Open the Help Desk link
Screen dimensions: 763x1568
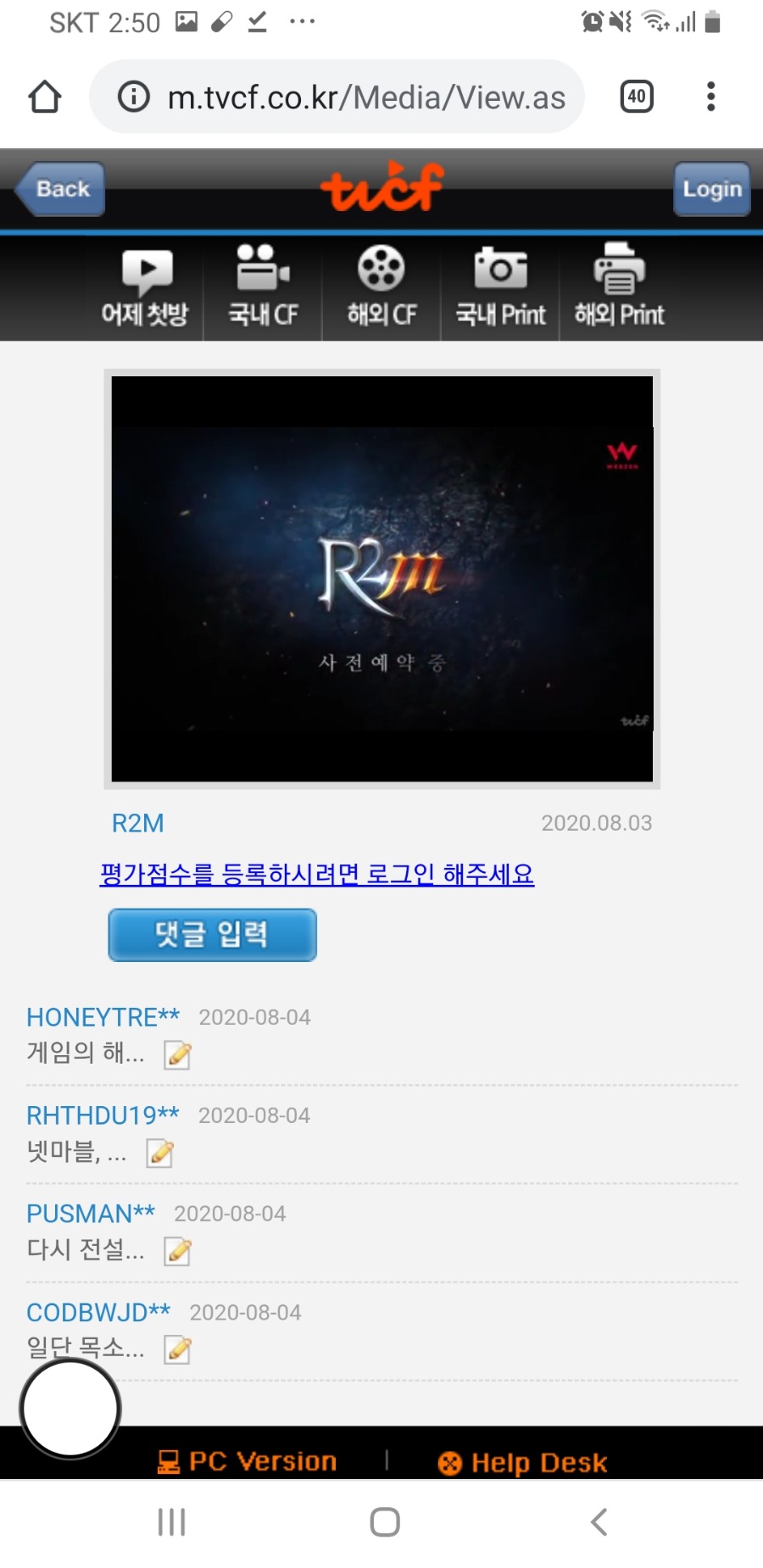522,1462
